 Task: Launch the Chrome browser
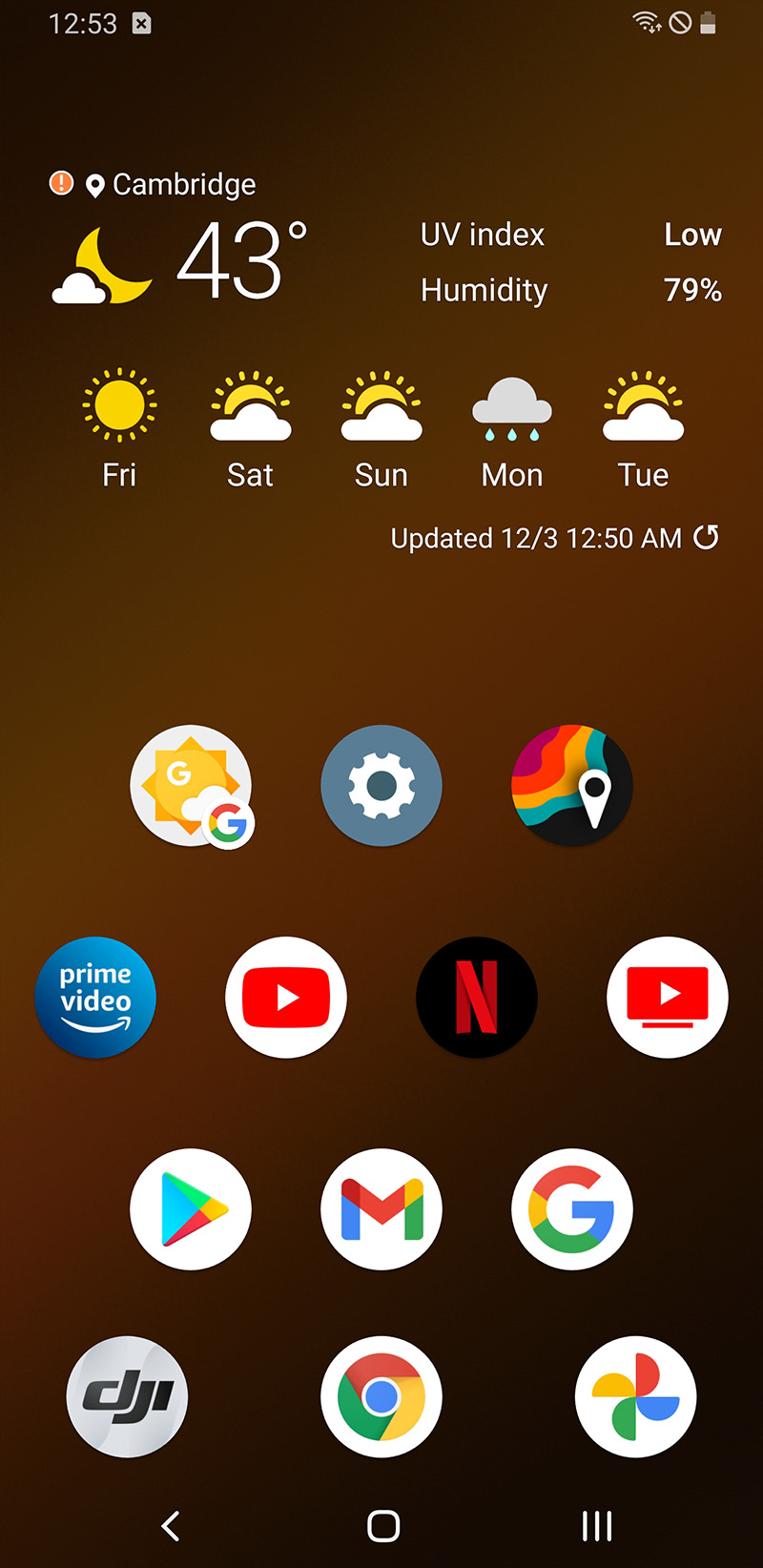(x=381, y=1396)
